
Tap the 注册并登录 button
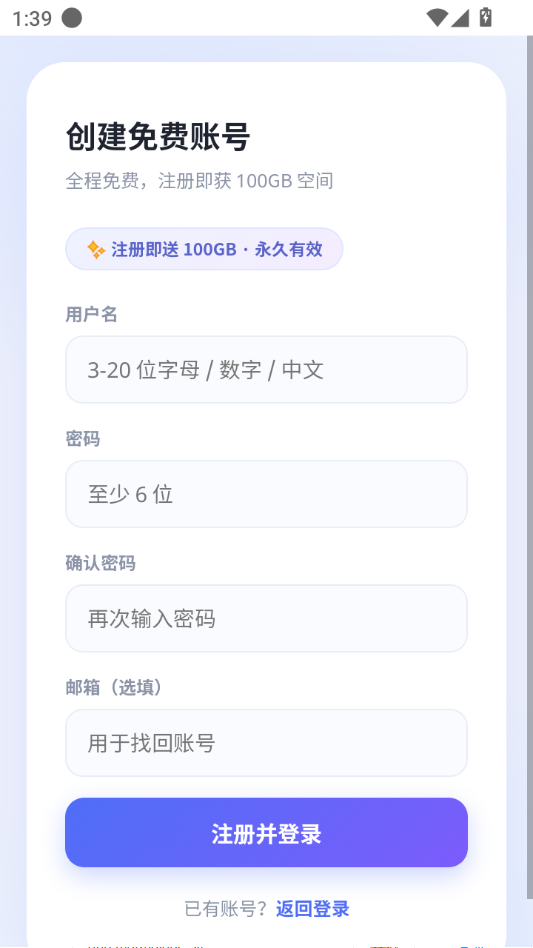(x=266, y=833)
